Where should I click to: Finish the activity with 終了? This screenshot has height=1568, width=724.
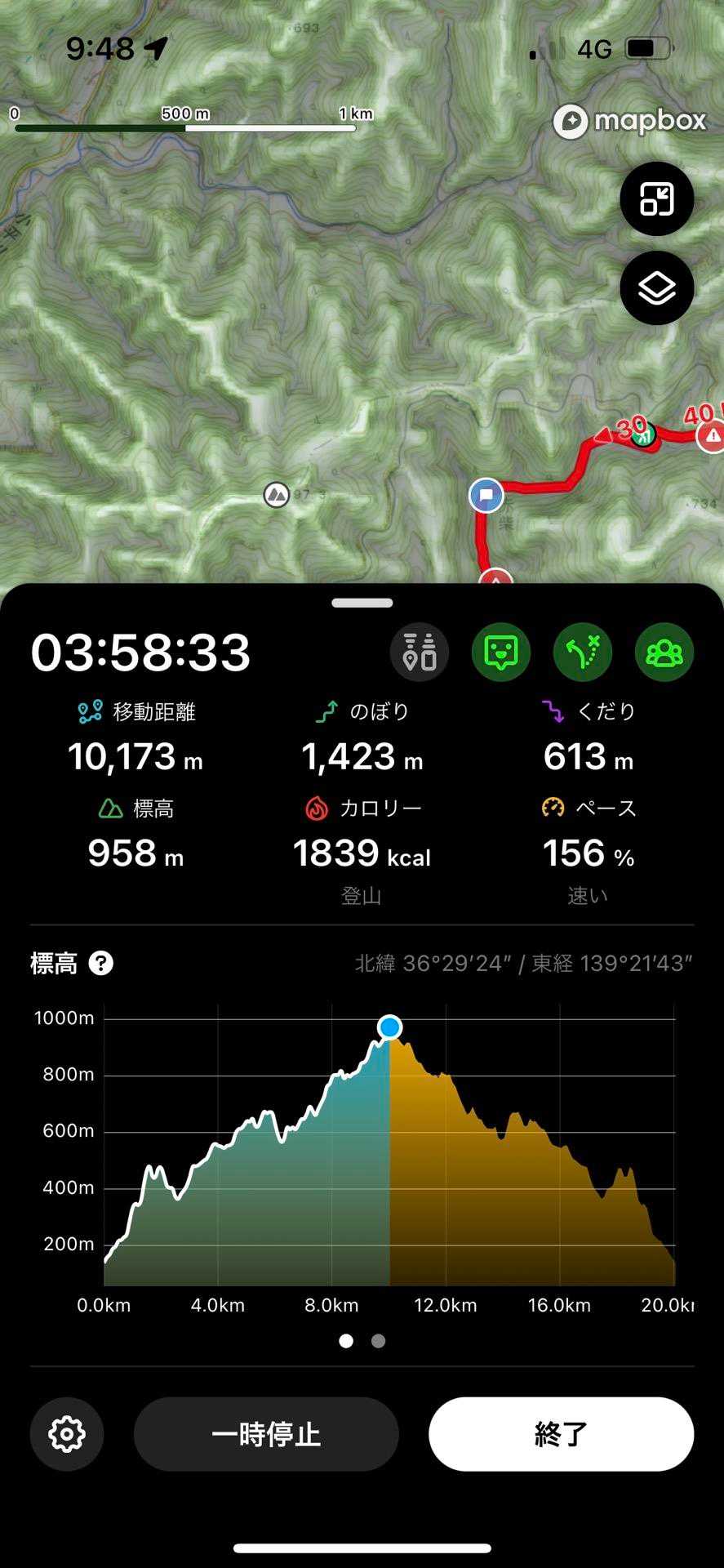[562, 1434]
